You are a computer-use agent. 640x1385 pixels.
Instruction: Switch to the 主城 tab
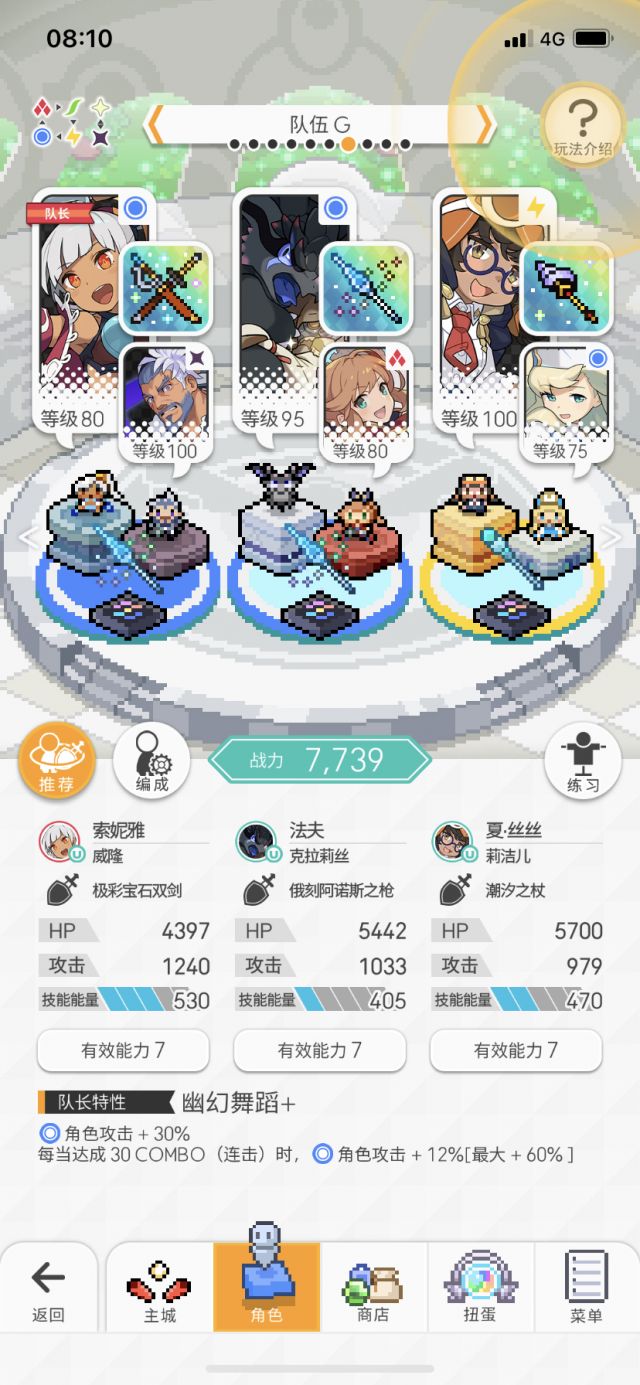coord(160,1287)
